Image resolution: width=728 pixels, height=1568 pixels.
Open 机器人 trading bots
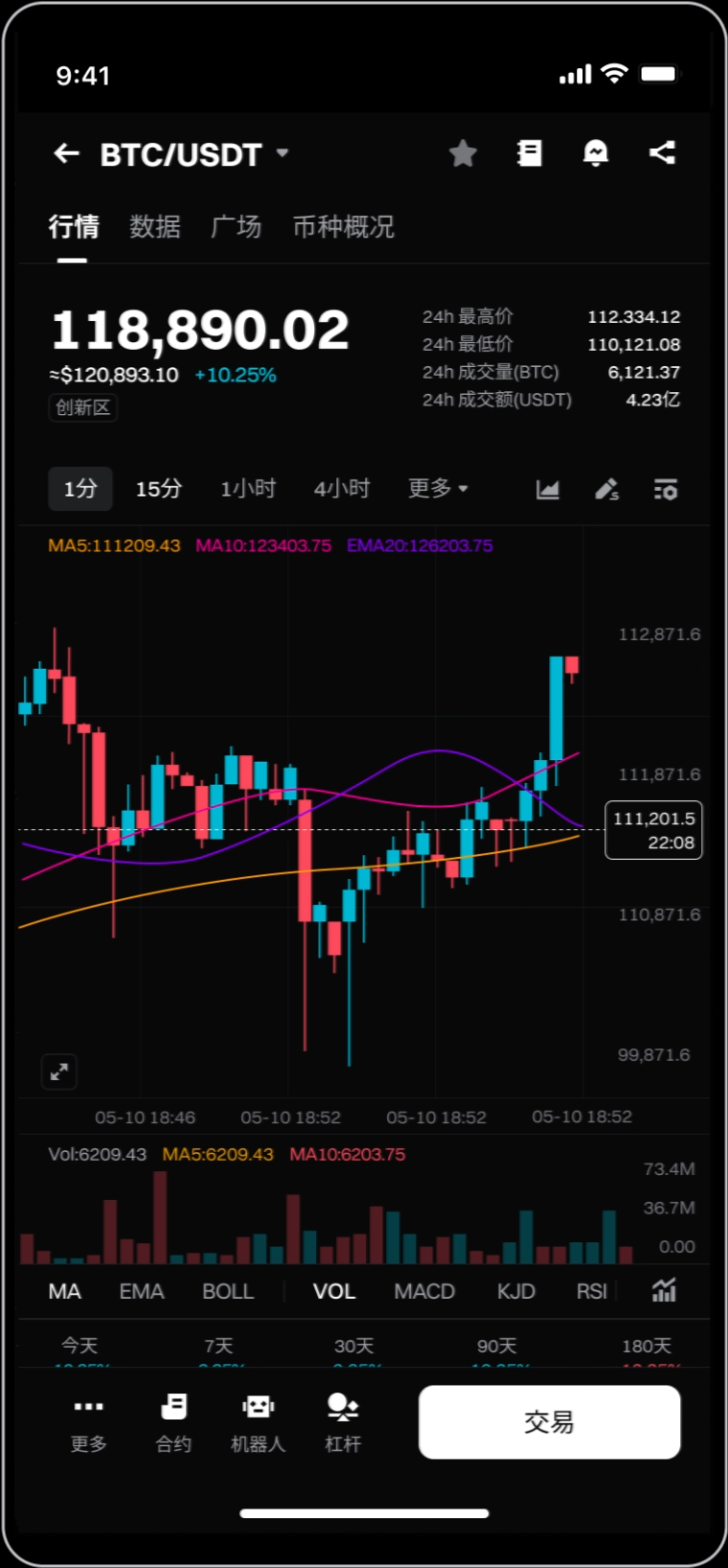pyautogui.click(x=258, y=1422)
